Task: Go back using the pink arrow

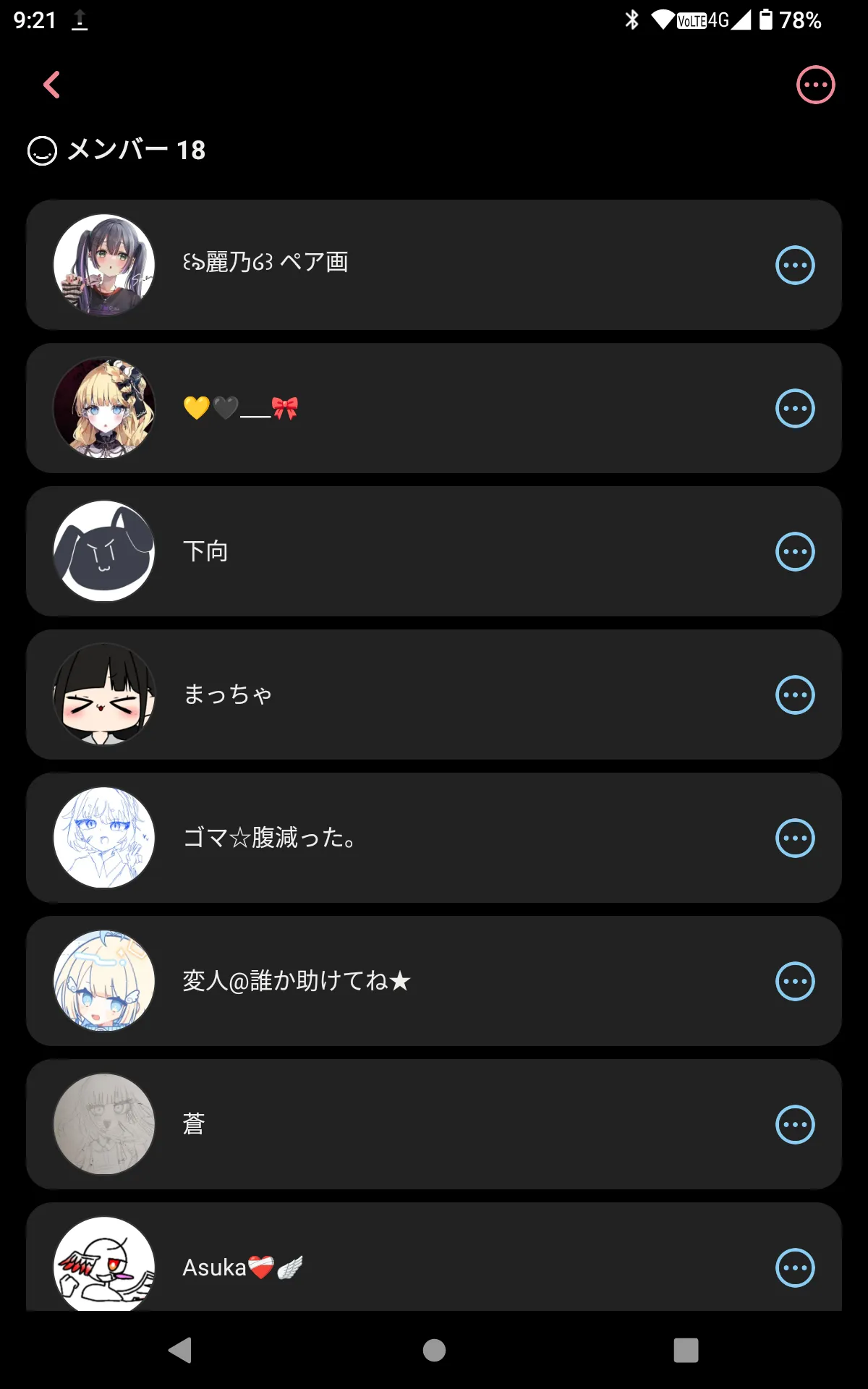Action: [x=51, y=85]
